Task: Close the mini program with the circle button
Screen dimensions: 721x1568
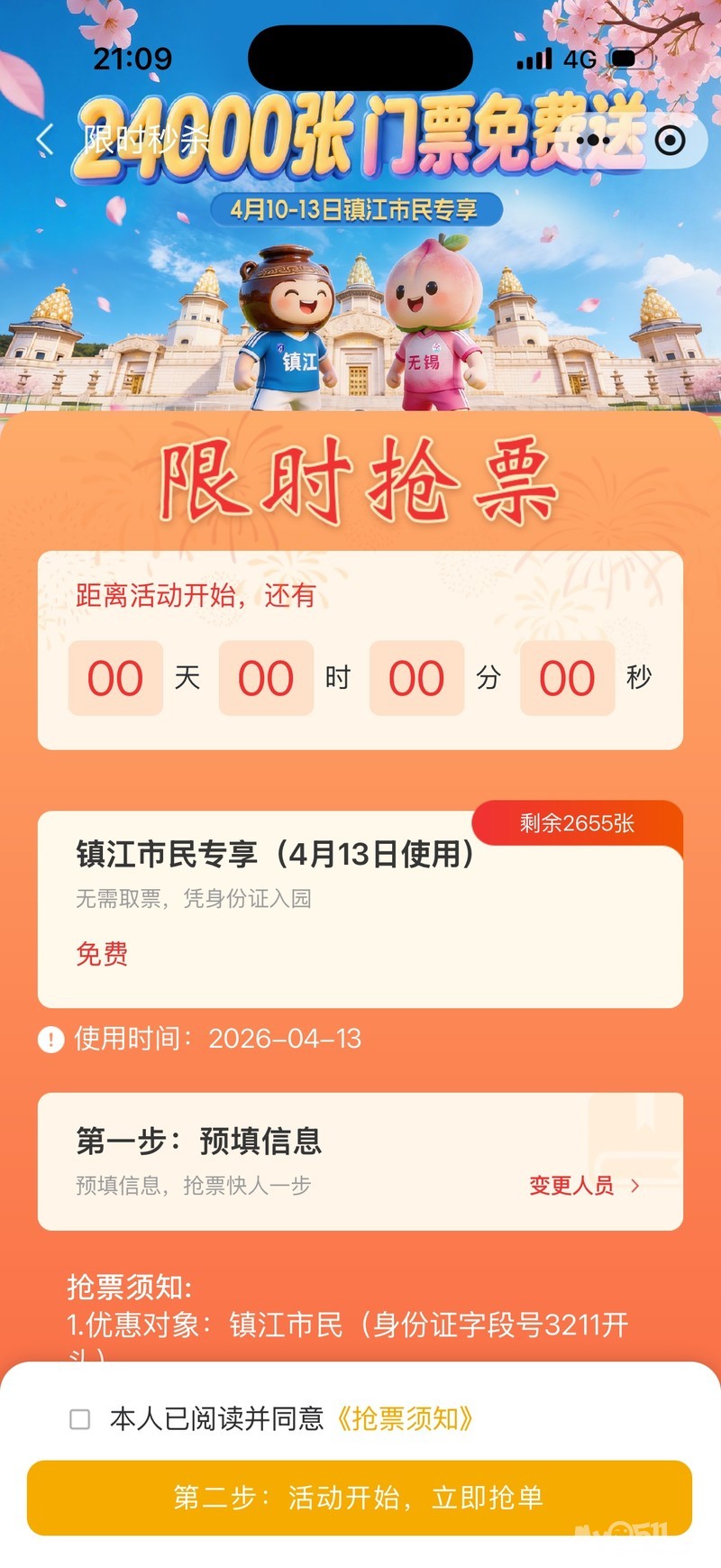Action: tap(670, 141)
